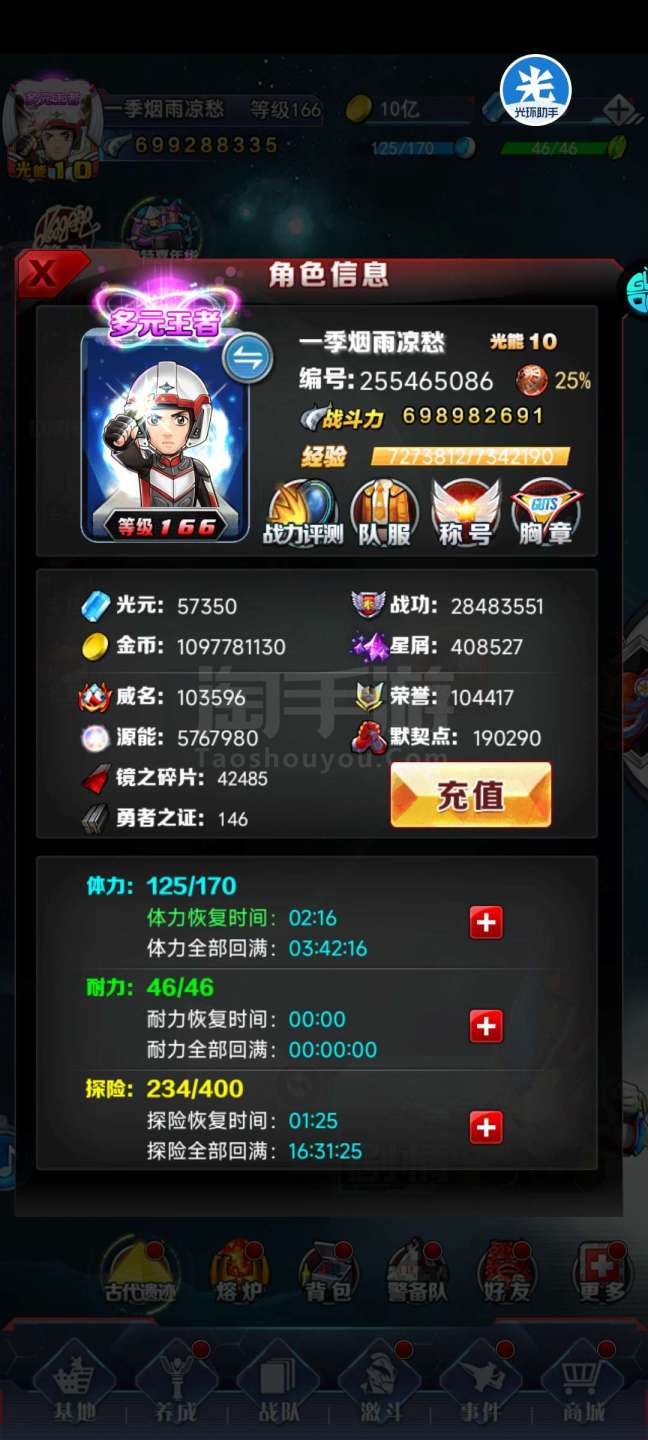This screenshot has height=1440, width=648.
Task: Close the 角色信息 dialog with the red X
Action: [44, 274]
